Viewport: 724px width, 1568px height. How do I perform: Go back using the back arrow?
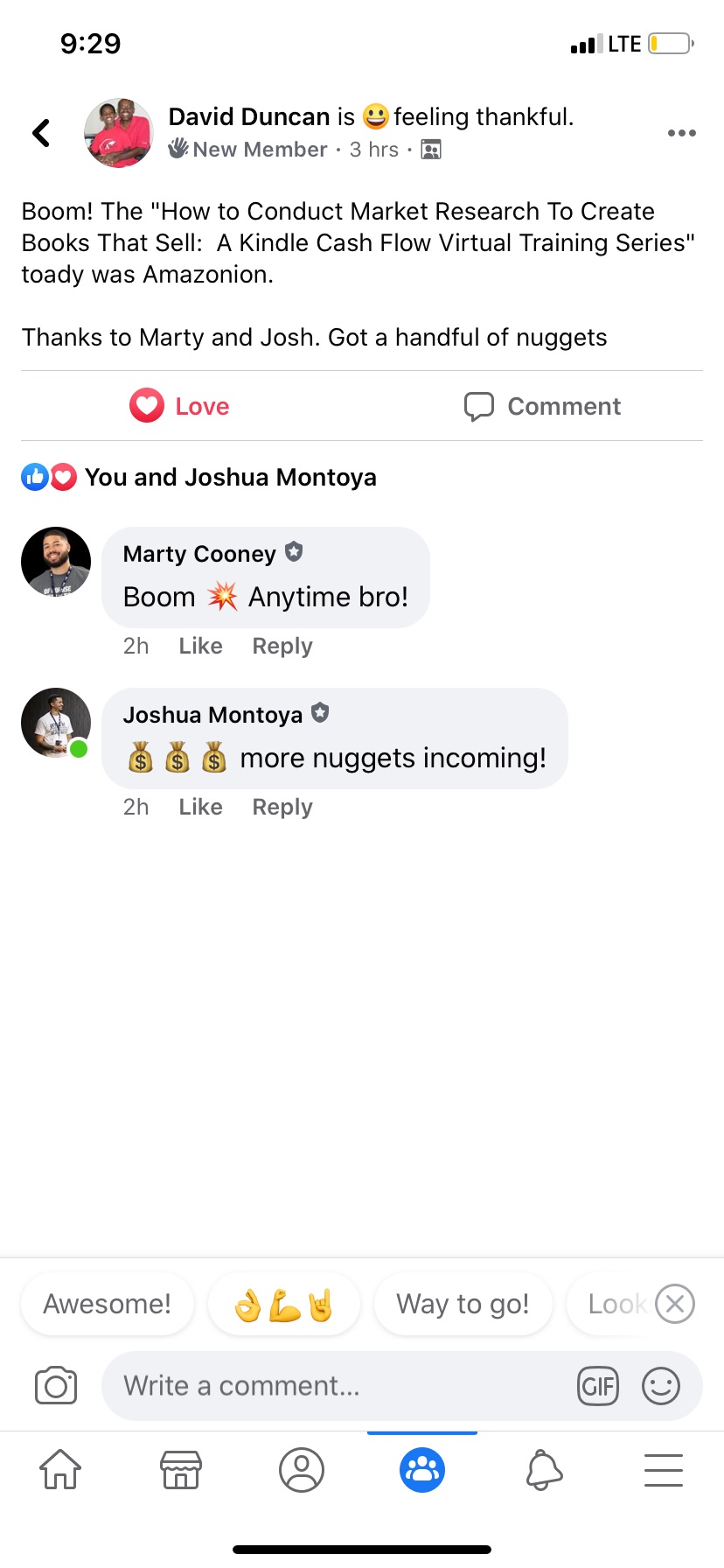[41, 133]
